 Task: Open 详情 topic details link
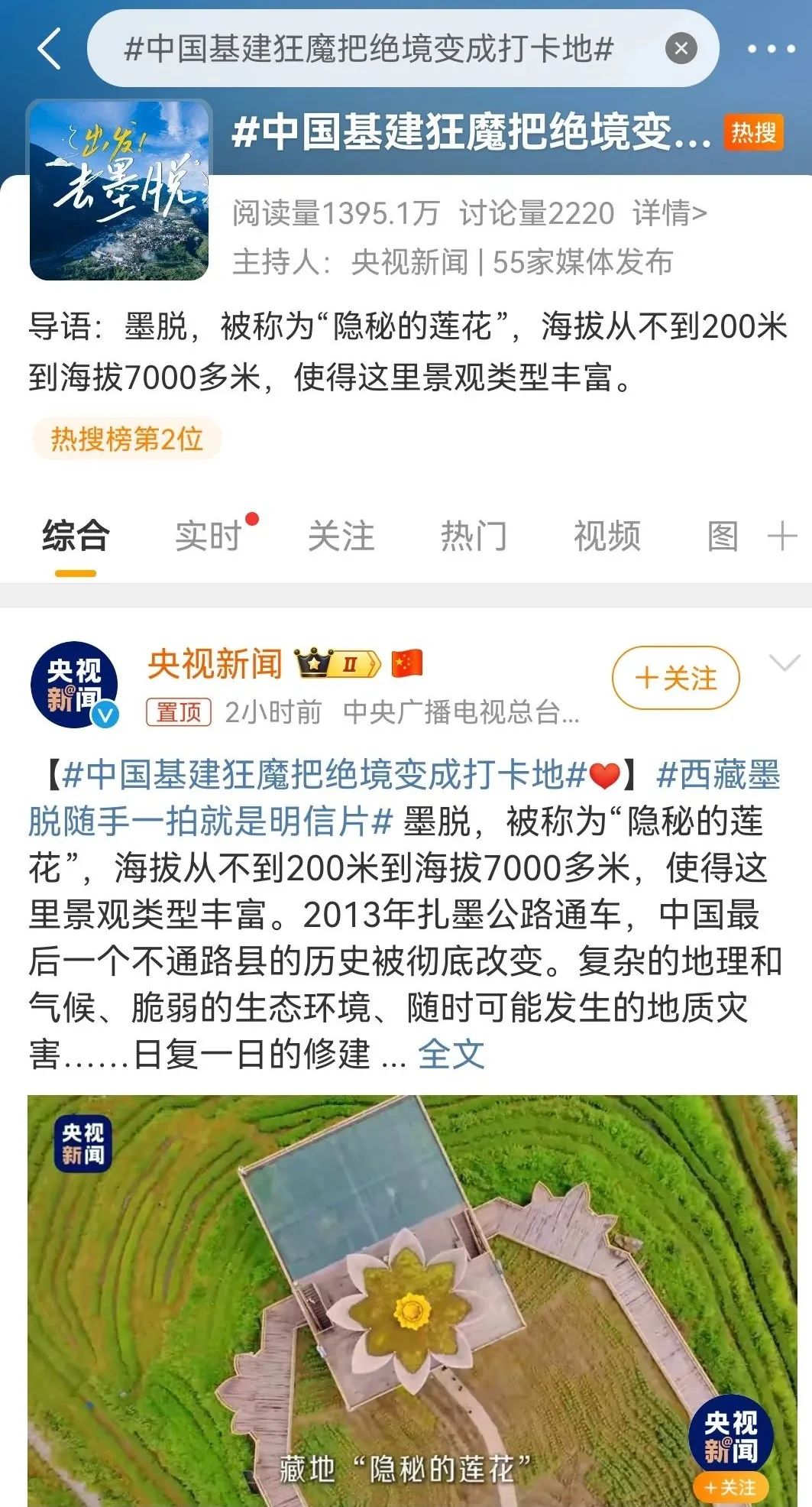[x=669, y=213]
